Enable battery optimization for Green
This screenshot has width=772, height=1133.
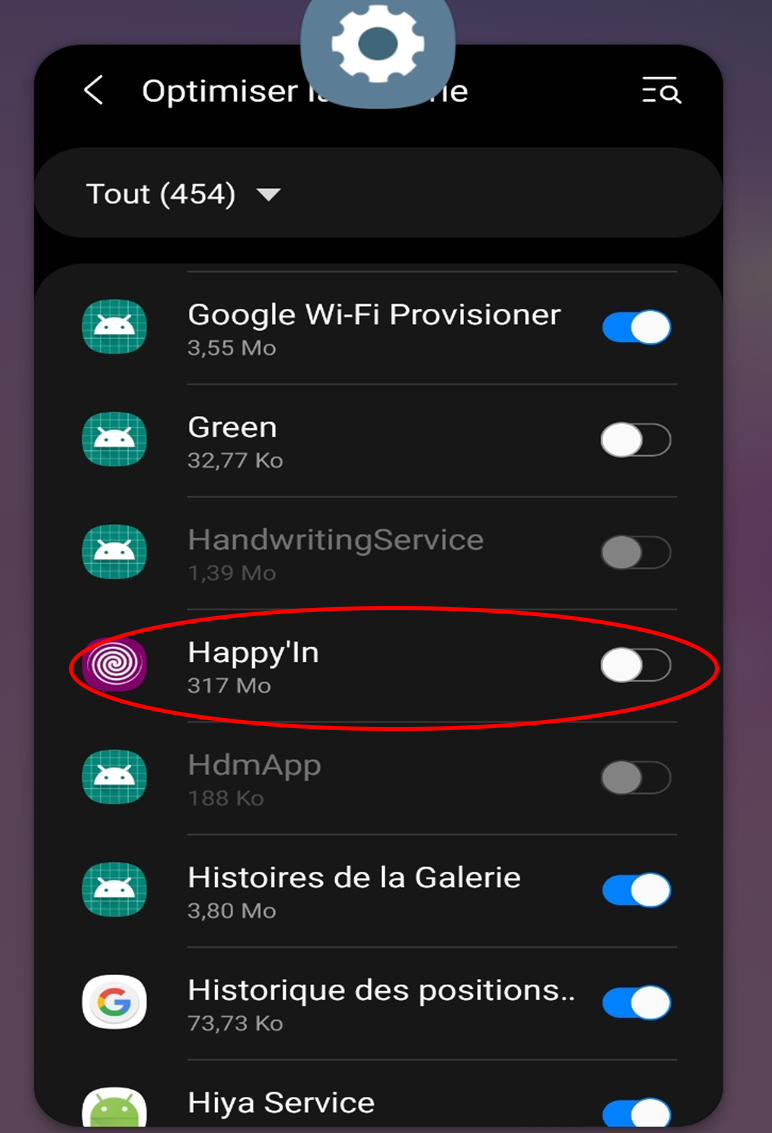(x=636, y=440)
